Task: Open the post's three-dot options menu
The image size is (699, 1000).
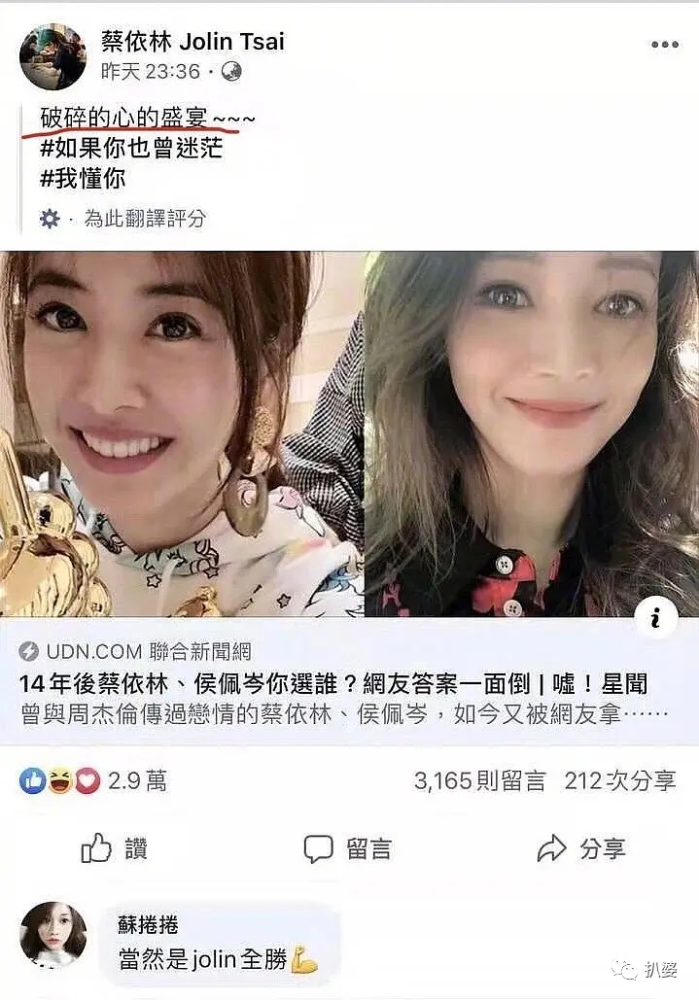Action: [x=664, y=45]
